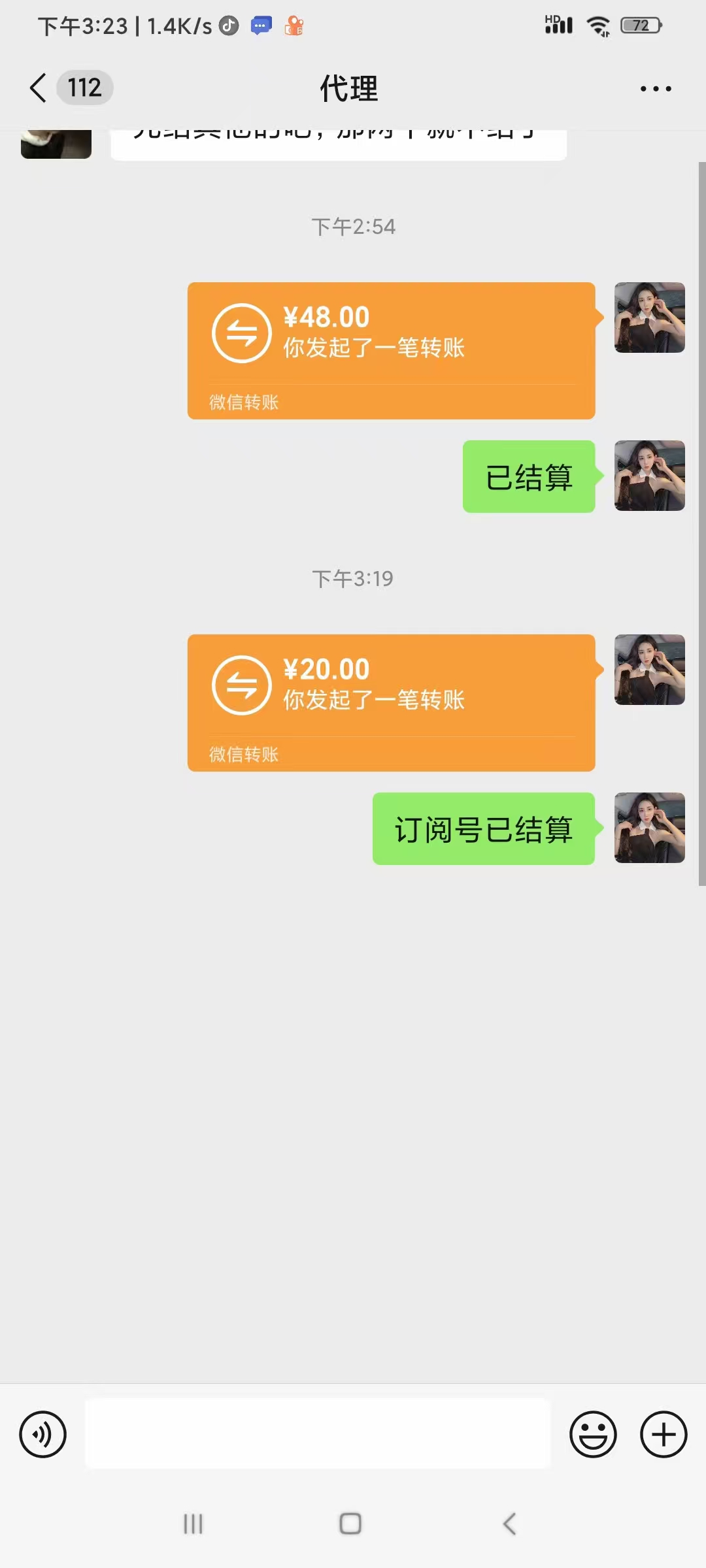
Task: Open the 代理 chat title
Action: [x=348, y=88]
